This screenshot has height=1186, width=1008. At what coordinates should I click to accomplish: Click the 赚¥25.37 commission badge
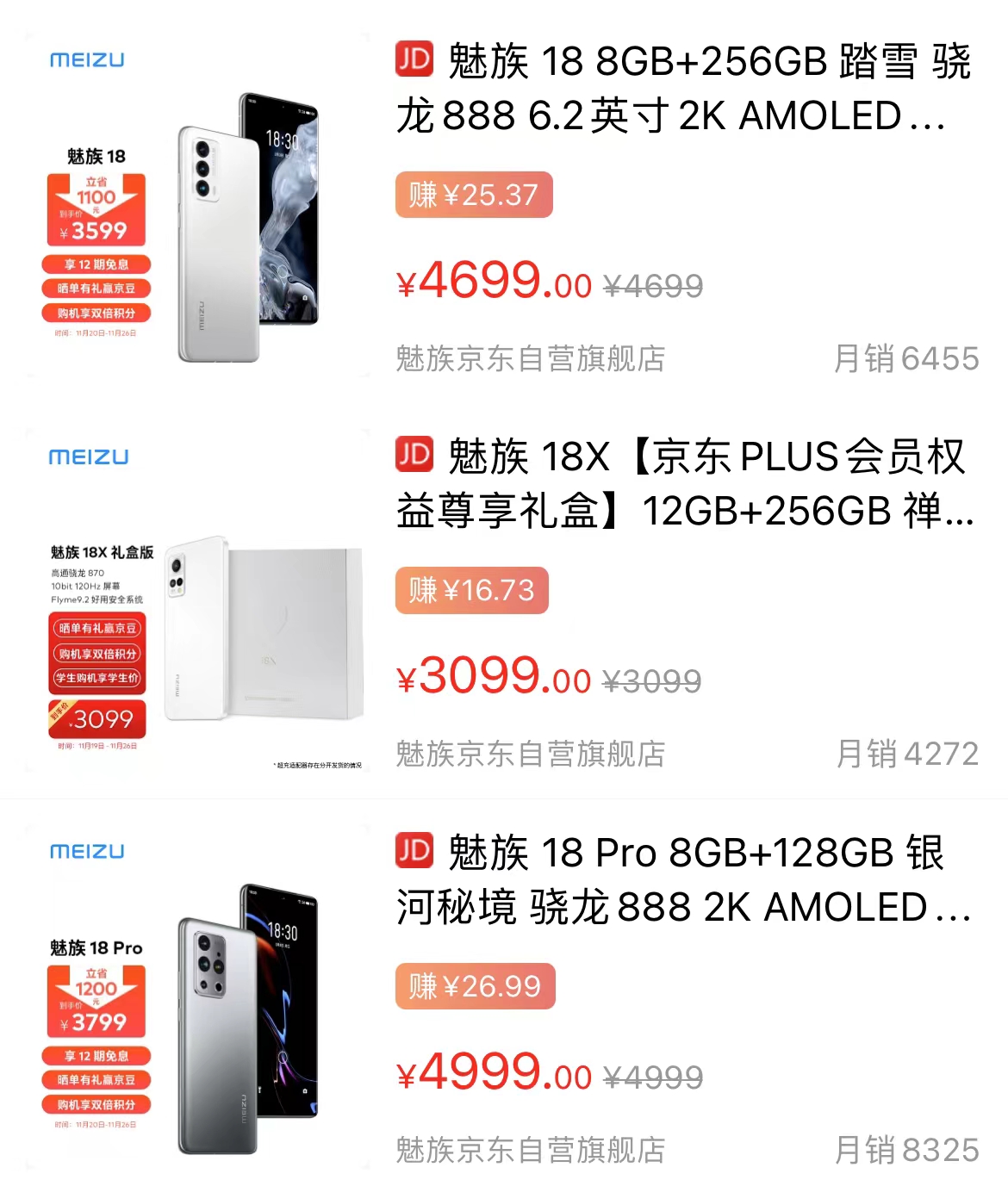(x=474, y=195)
